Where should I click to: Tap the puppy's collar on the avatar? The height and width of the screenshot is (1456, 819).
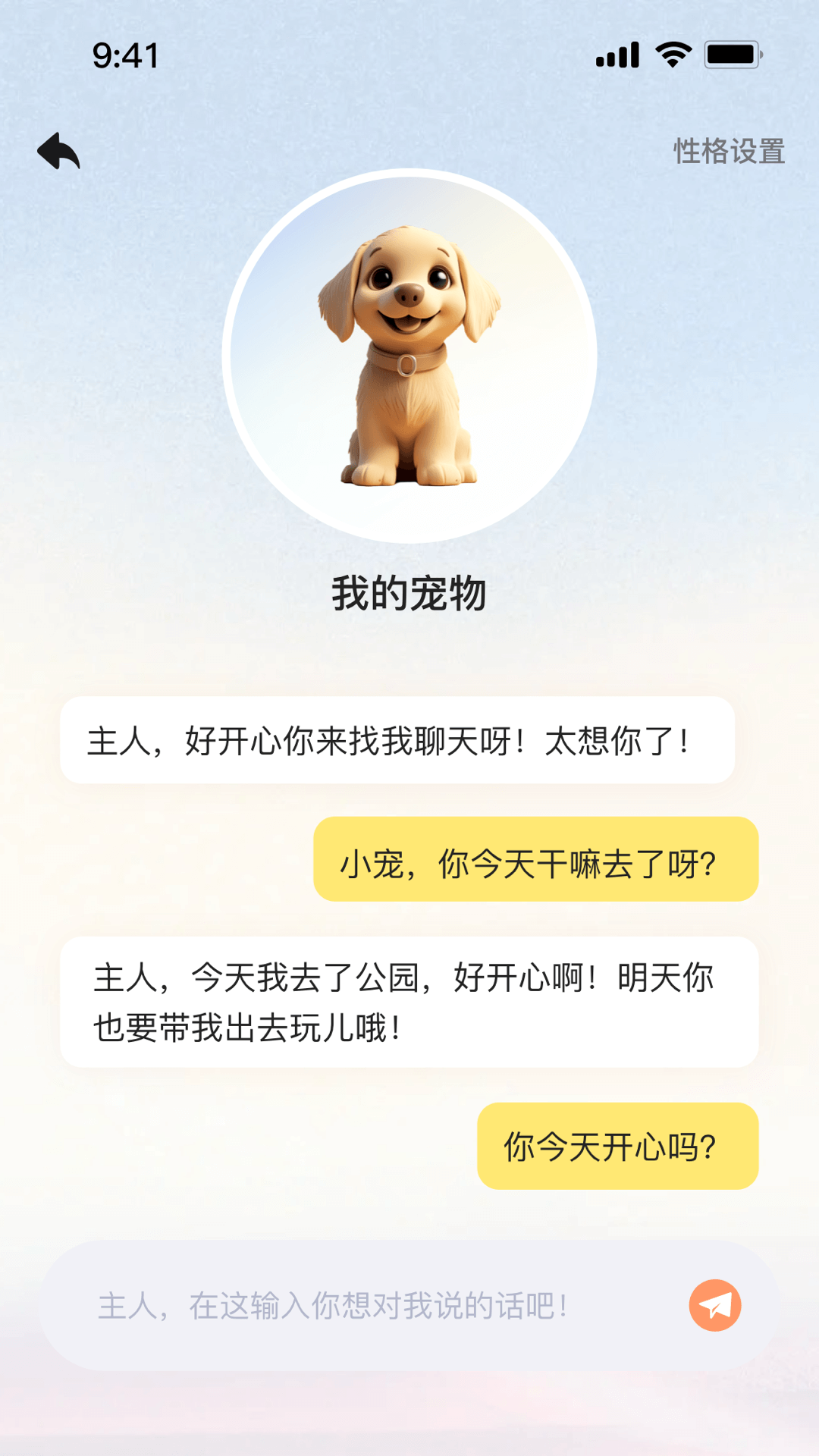point(407,366)
